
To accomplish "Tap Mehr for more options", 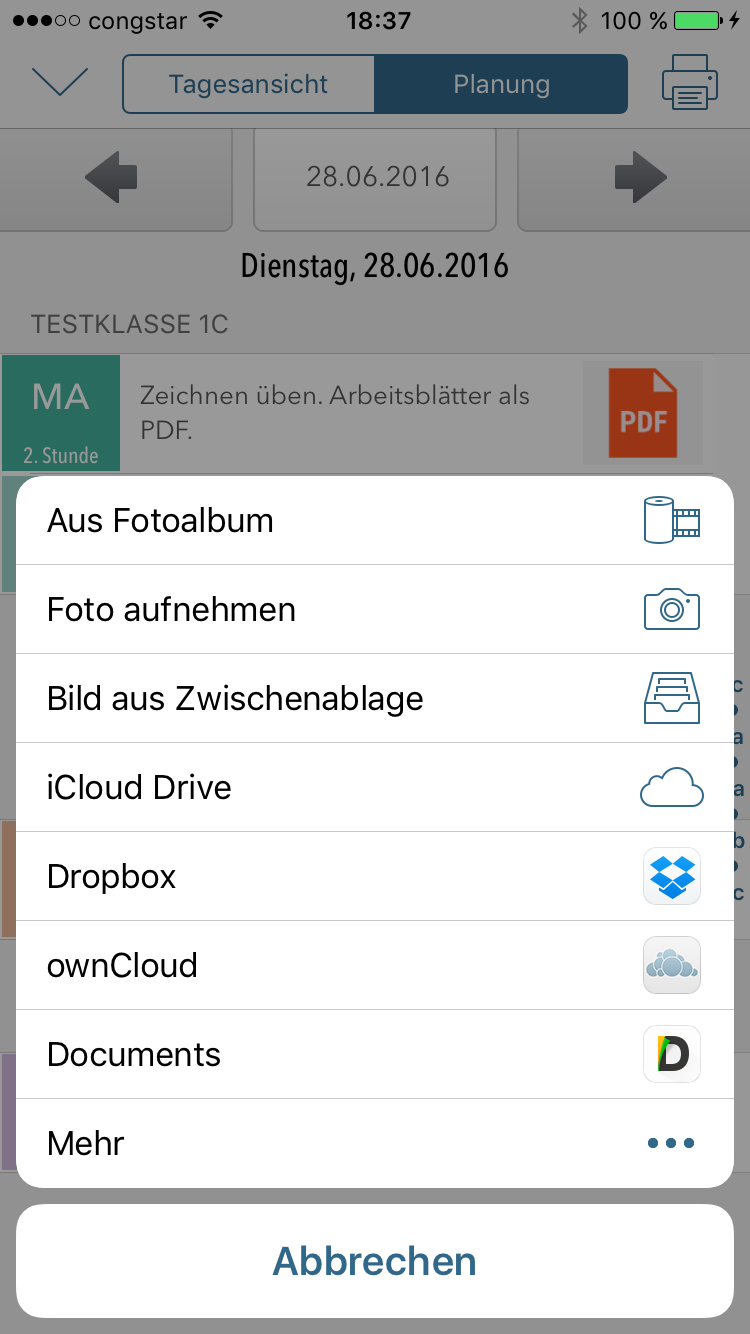I will [x=375, y=1143].
